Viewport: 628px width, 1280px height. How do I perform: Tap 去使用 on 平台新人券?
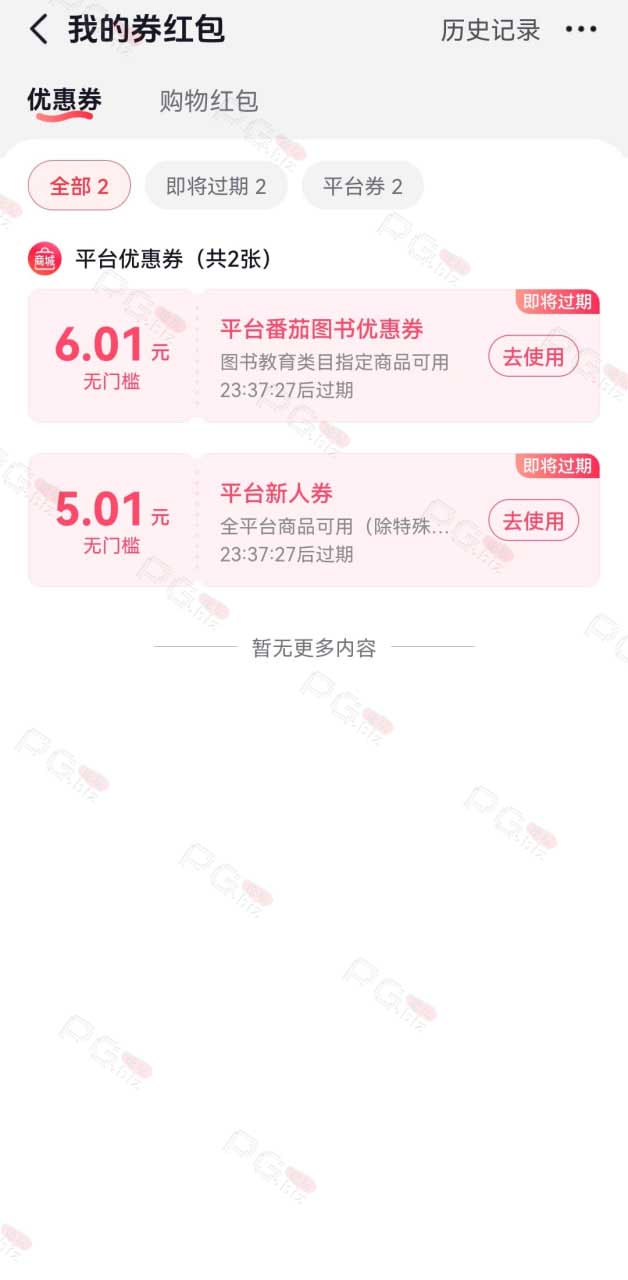[533, 521]
